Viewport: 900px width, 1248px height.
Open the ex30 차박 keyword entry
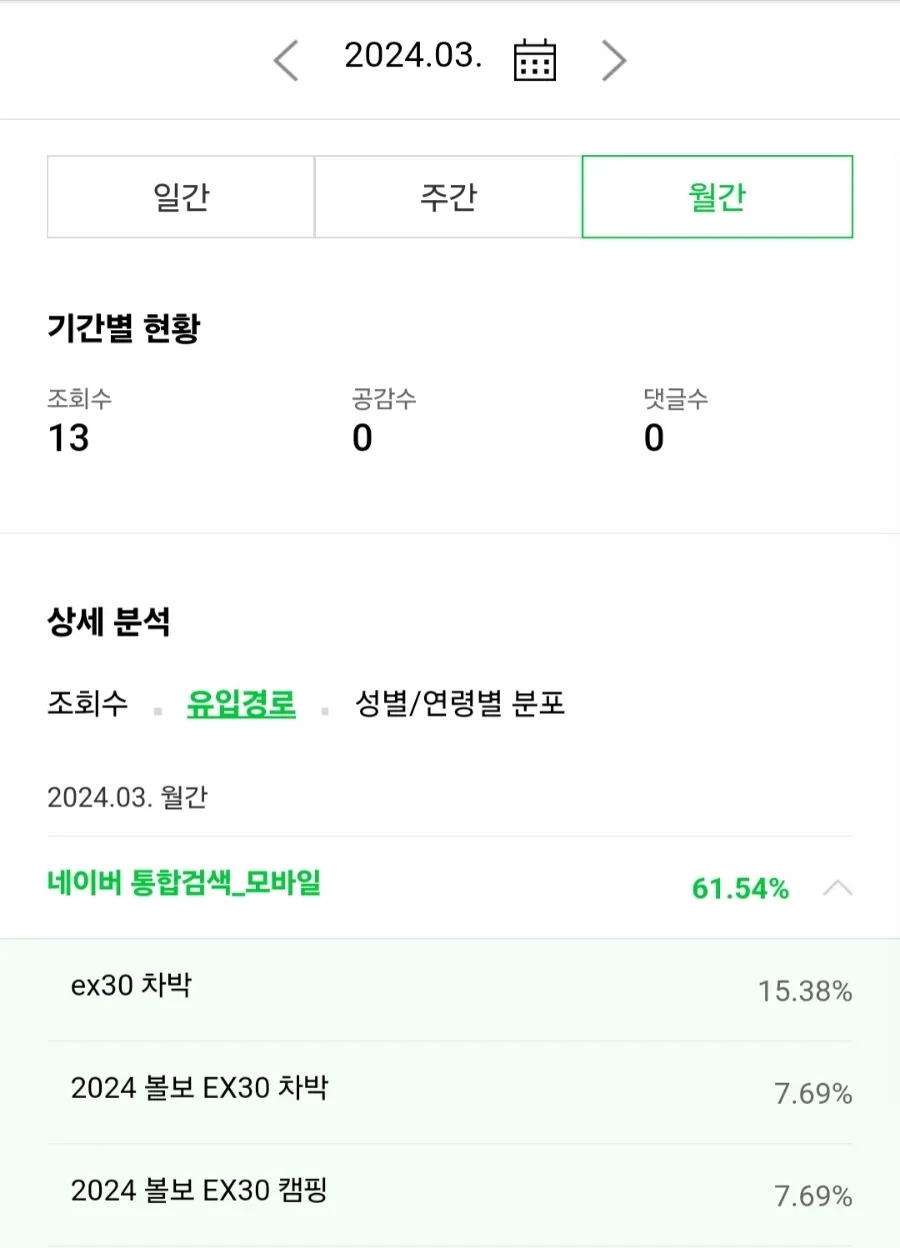point(130,985)
